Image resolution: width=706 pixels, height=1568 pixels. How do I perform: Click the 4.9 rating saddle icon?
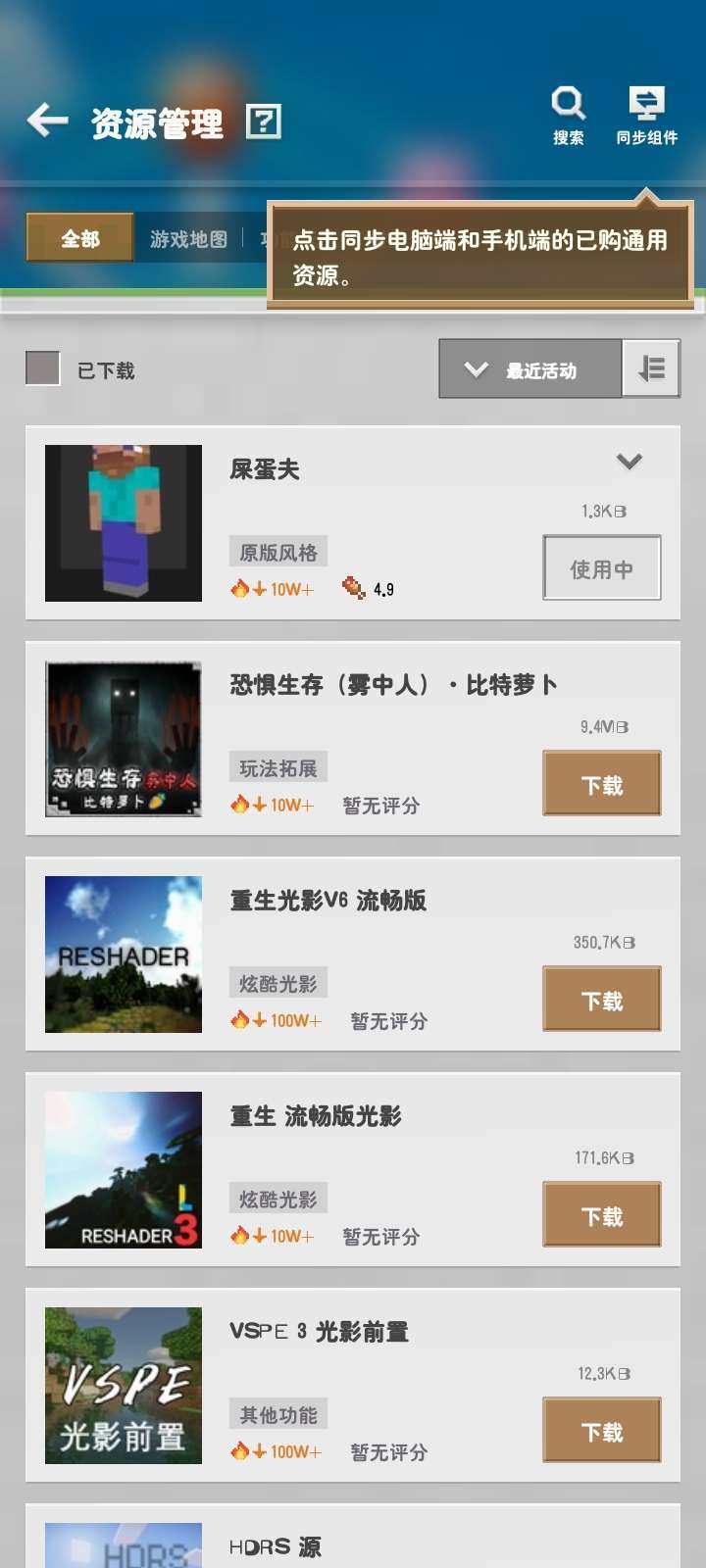click(x=351, y=587)
